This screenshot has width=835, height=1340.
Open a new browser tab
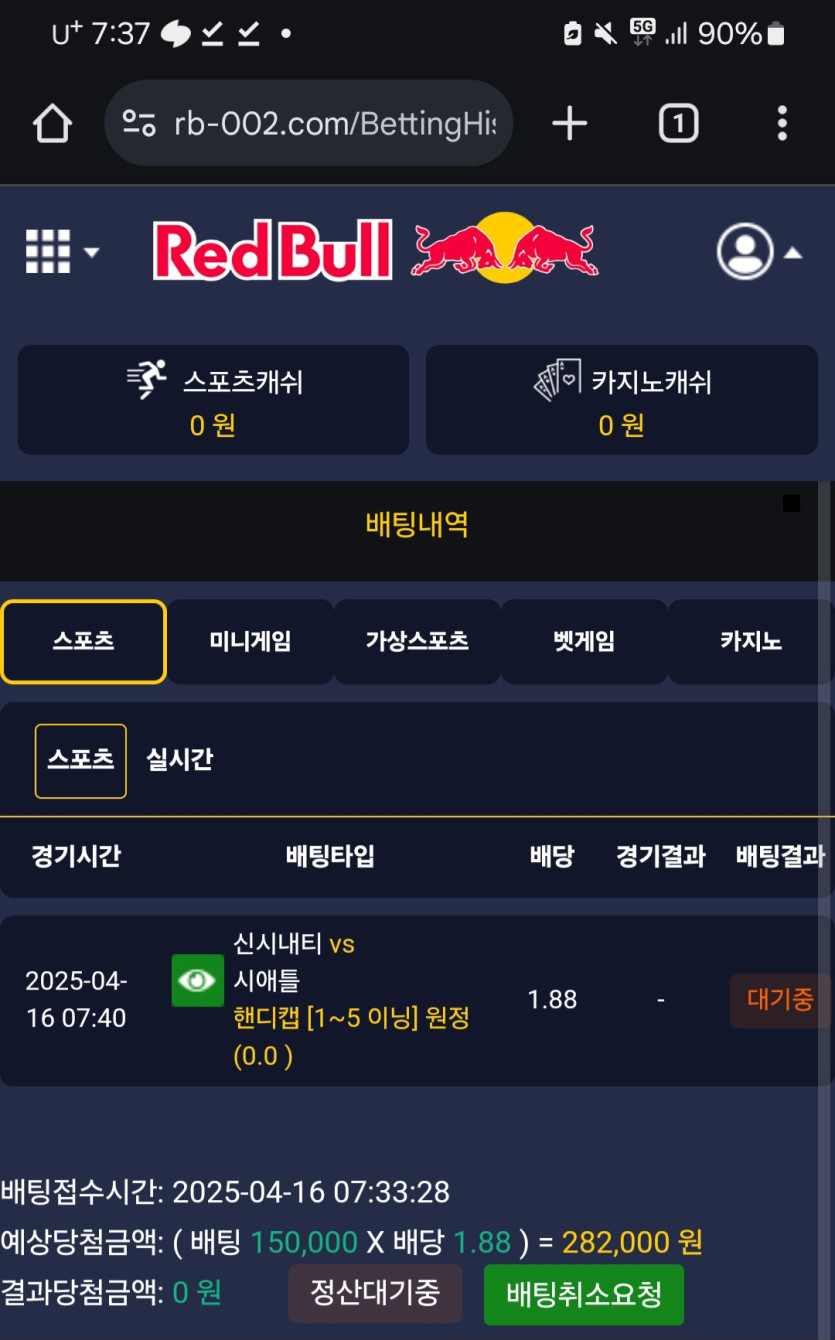coord(569,124)
